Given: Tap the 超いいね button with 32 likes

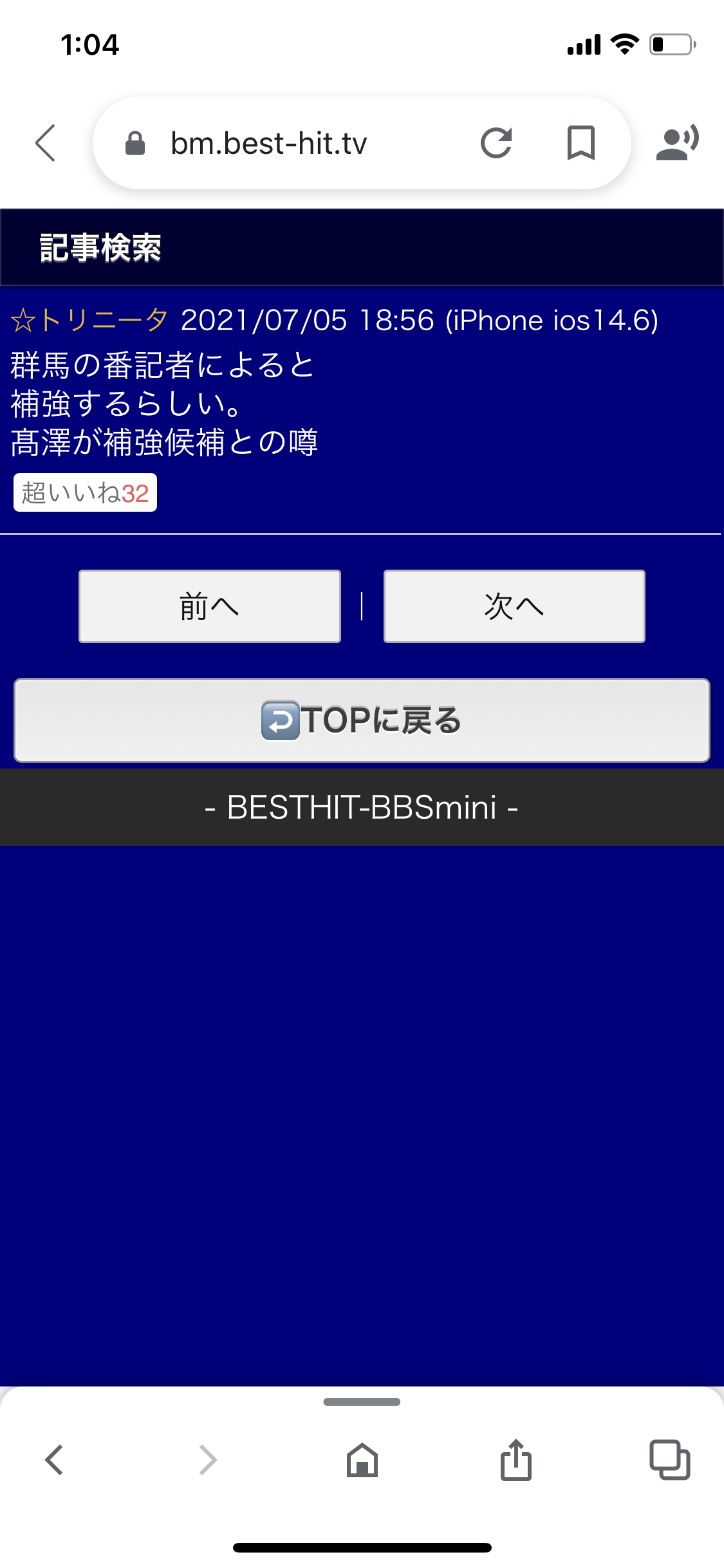Looking at the screenshot, I should 85,493.
